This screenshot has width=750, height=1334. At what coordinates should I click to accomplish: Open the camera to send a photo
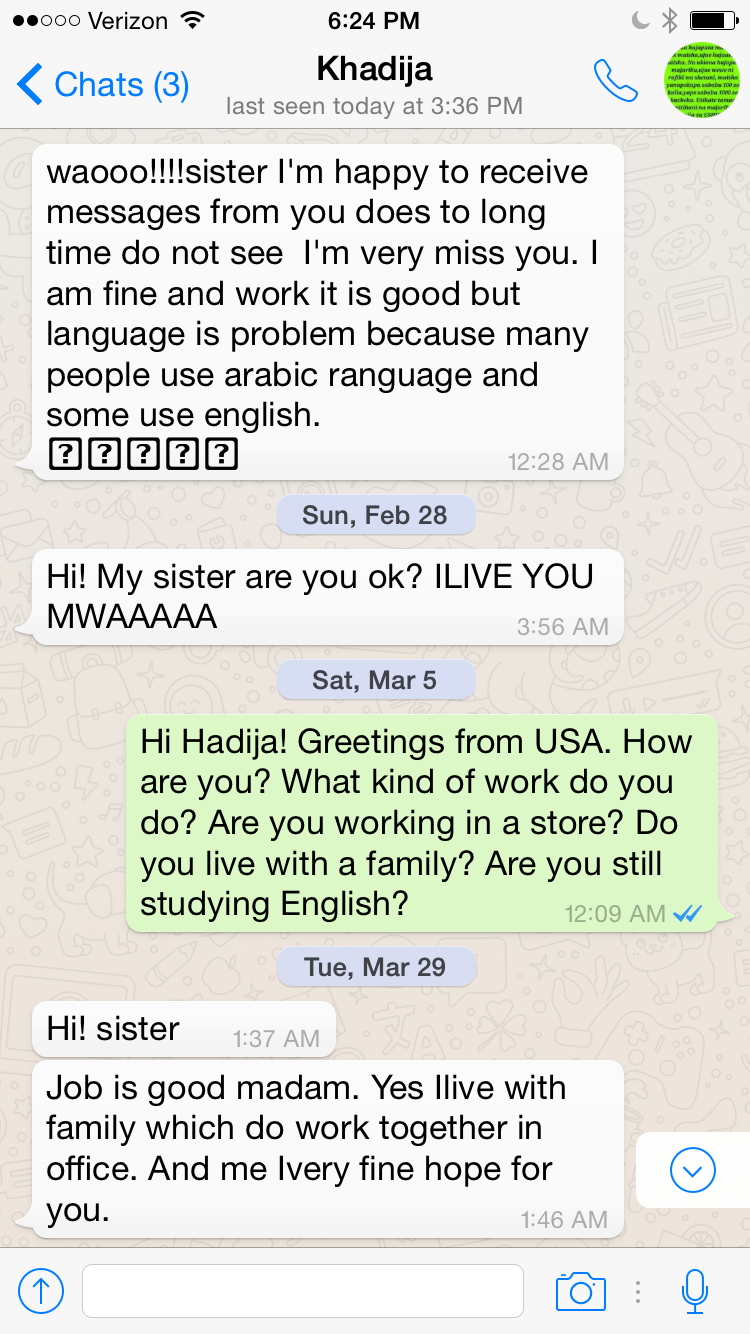581,1291
